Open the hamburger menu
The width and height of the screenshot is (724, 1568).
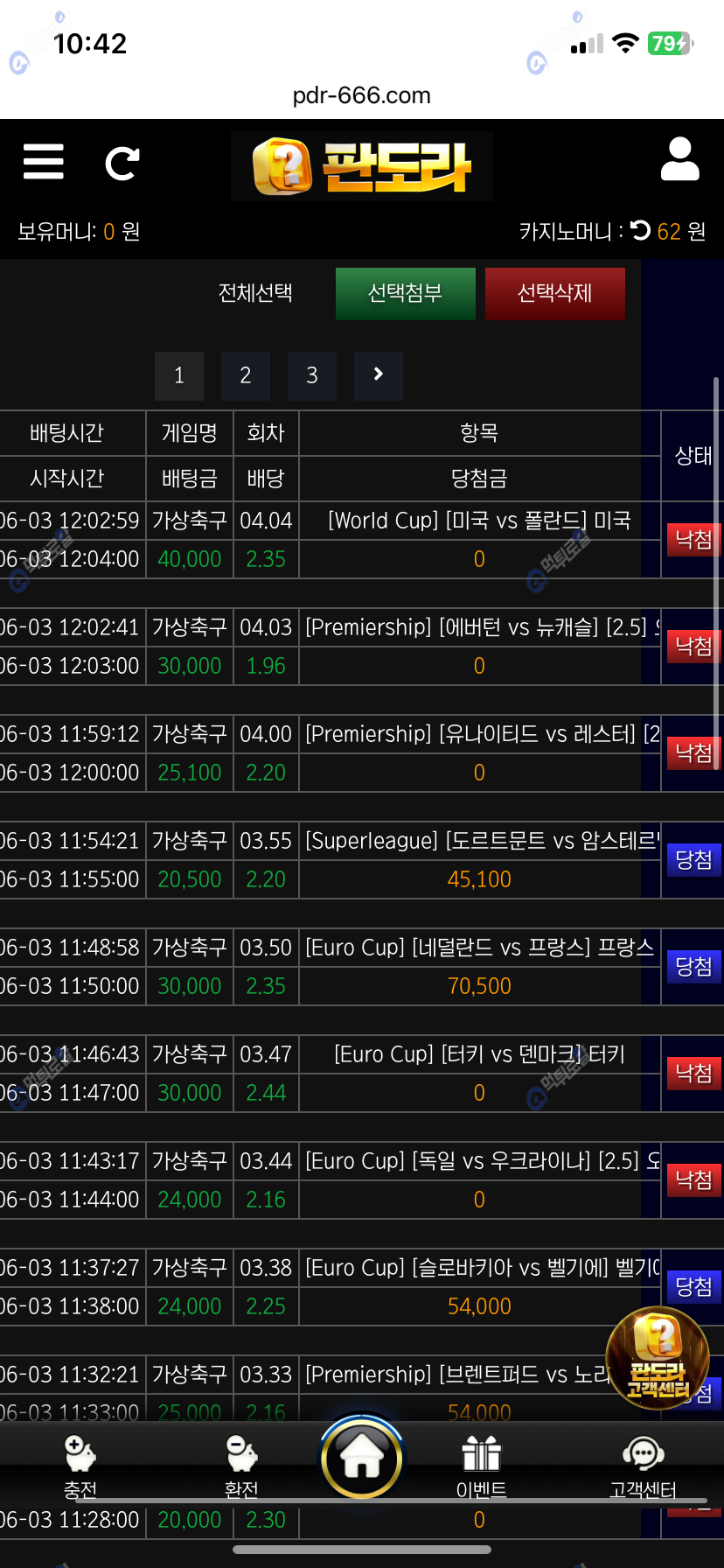pyautogui.click(x=44, y=162)
